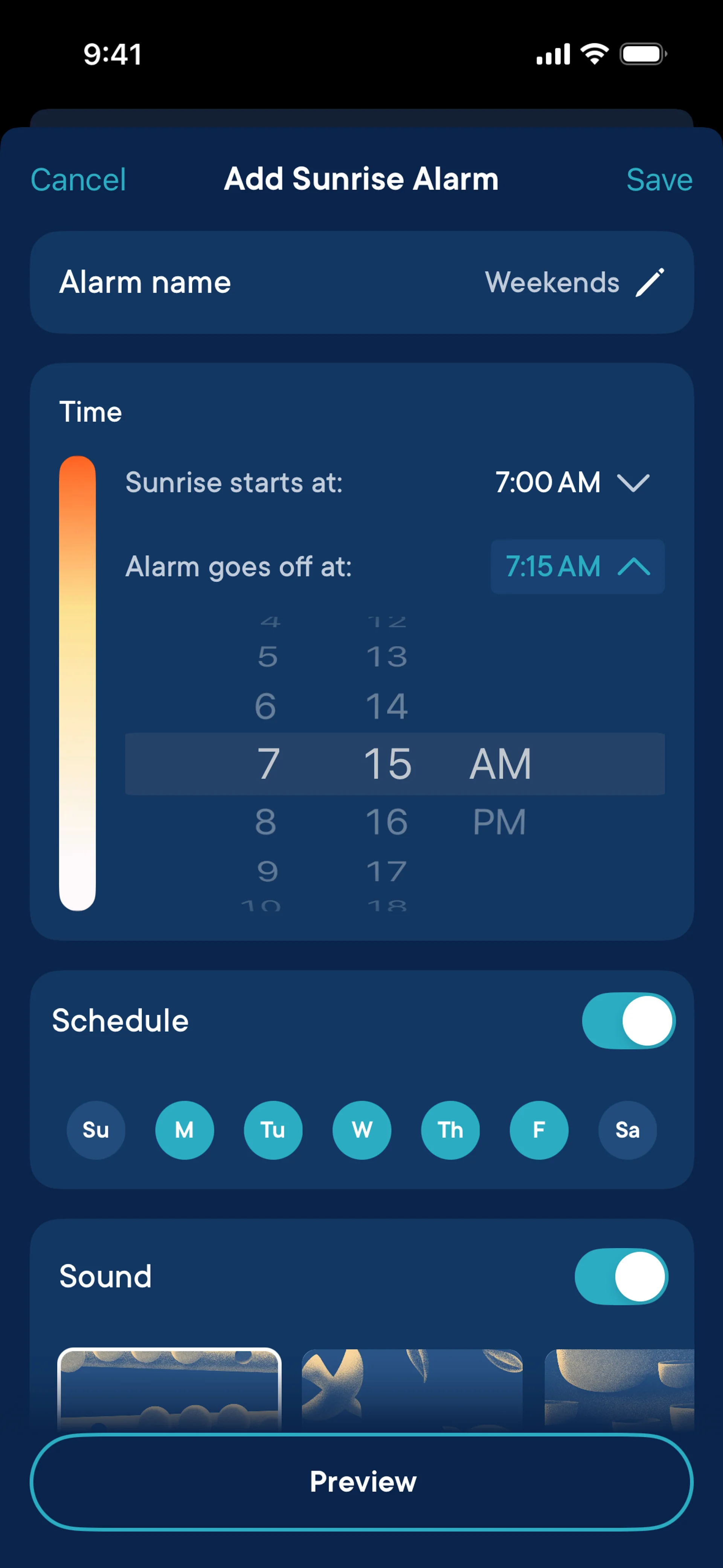
Task: Pick hour 8 in the time wheel
Action: (x=266, y=822)
